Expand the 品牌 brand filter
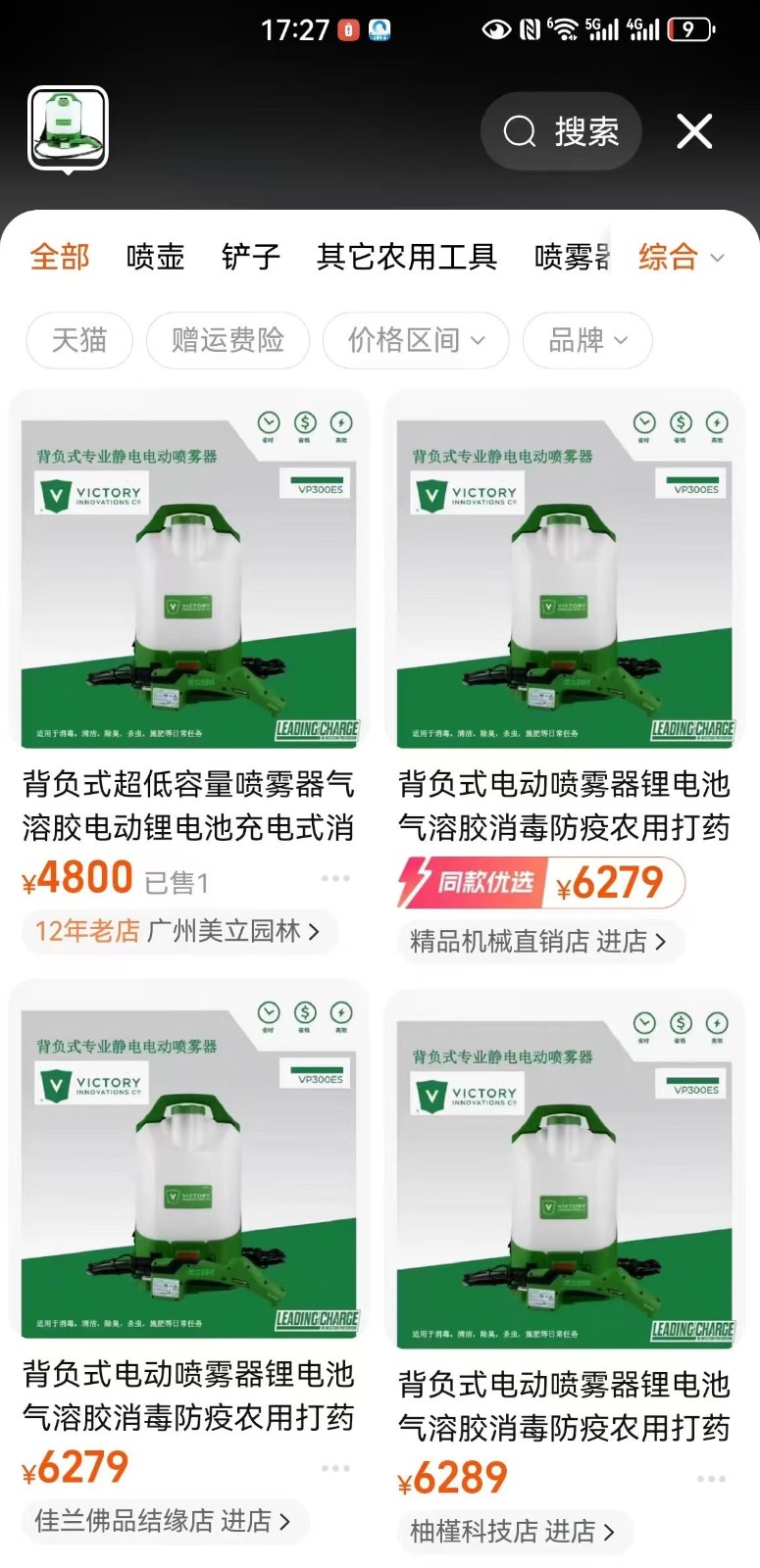This screenshot has height=1568, width=760. [x=587, y=340]
